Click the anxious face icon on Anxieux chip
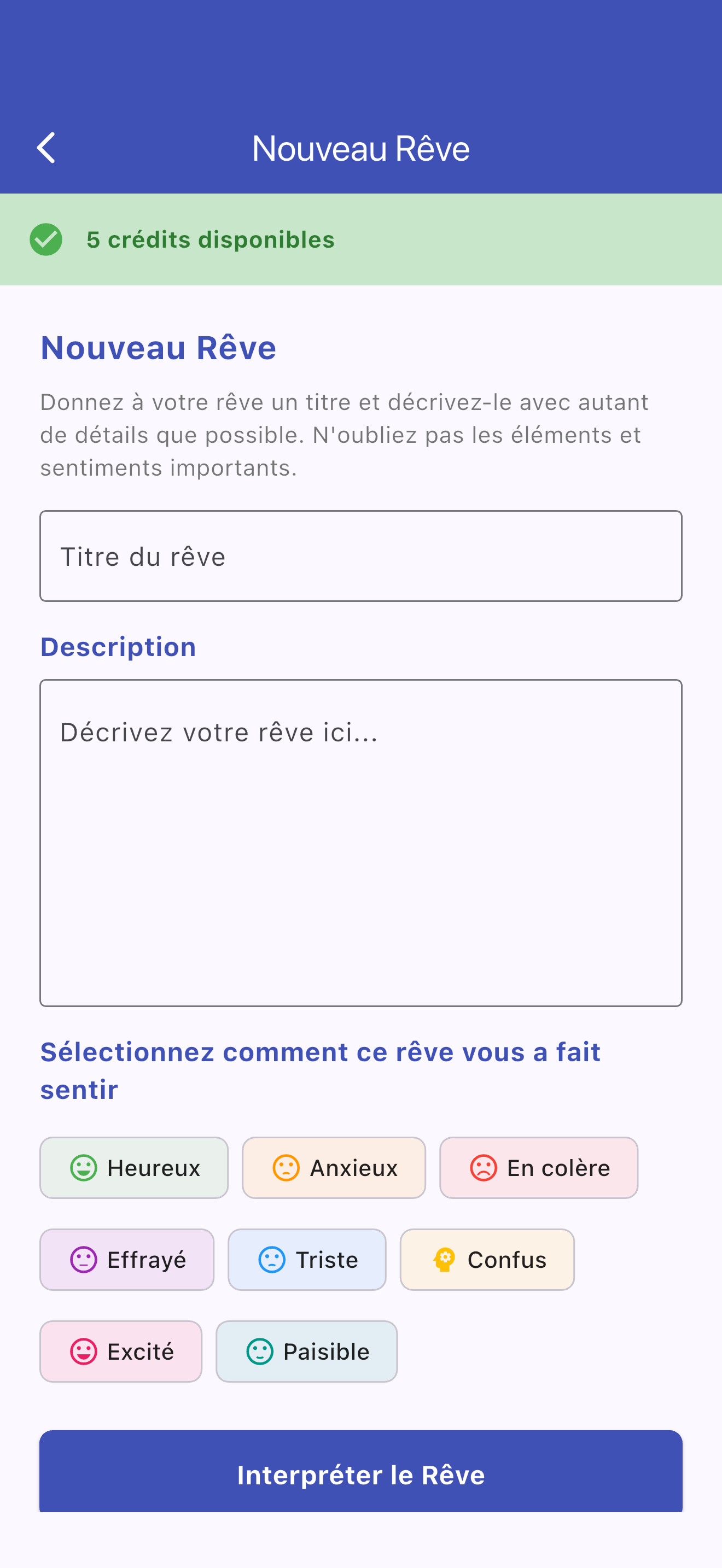The image size is (722, 1568). [285, 1167]
